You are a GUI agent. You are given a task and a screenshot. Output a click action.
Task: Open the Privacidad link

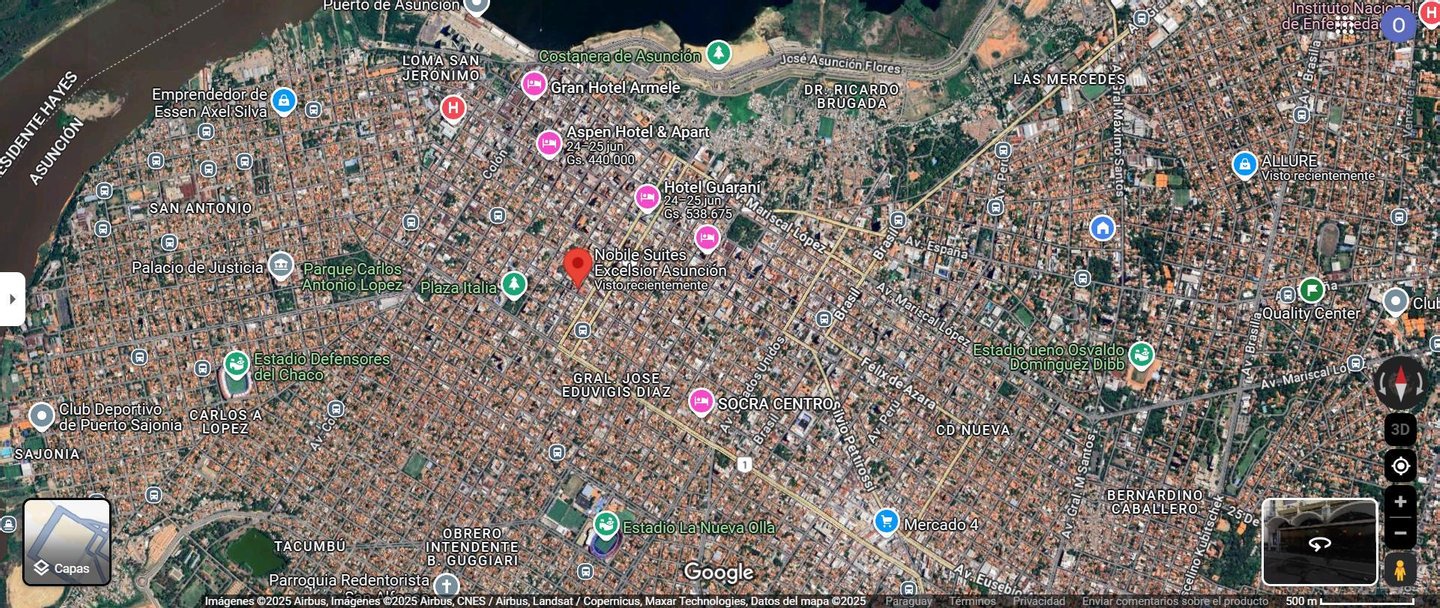coord(1038,601)
